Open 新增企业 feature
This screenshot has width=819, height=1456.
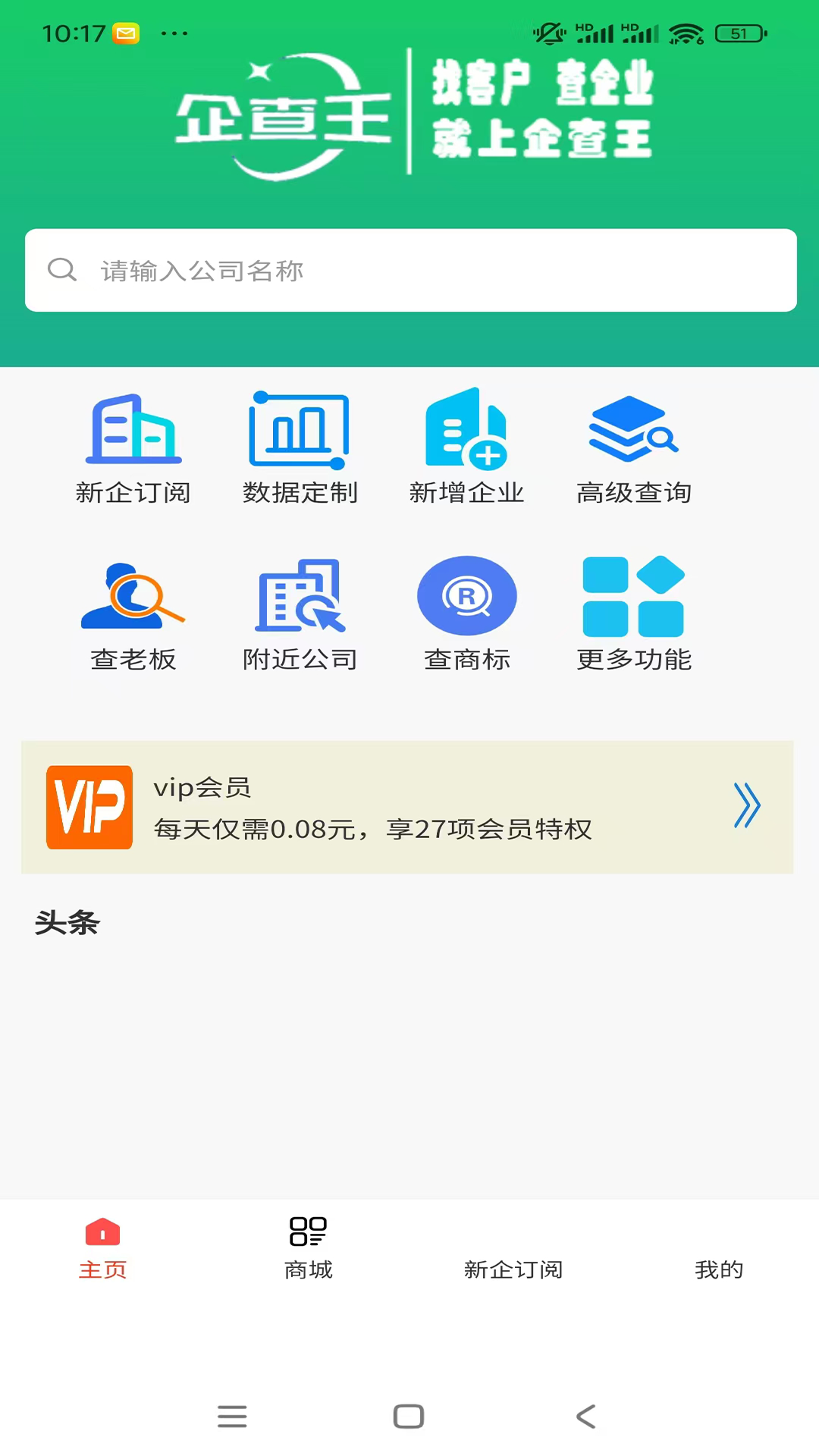[466, 448]
